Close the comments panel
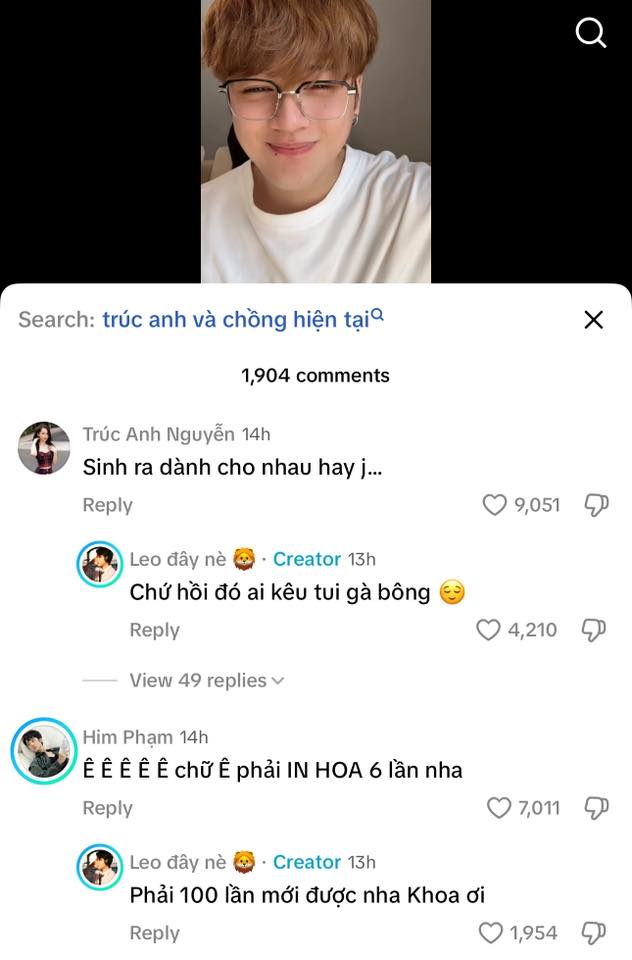632x960 pixels. pyautogui.click(x=593, y=320)
